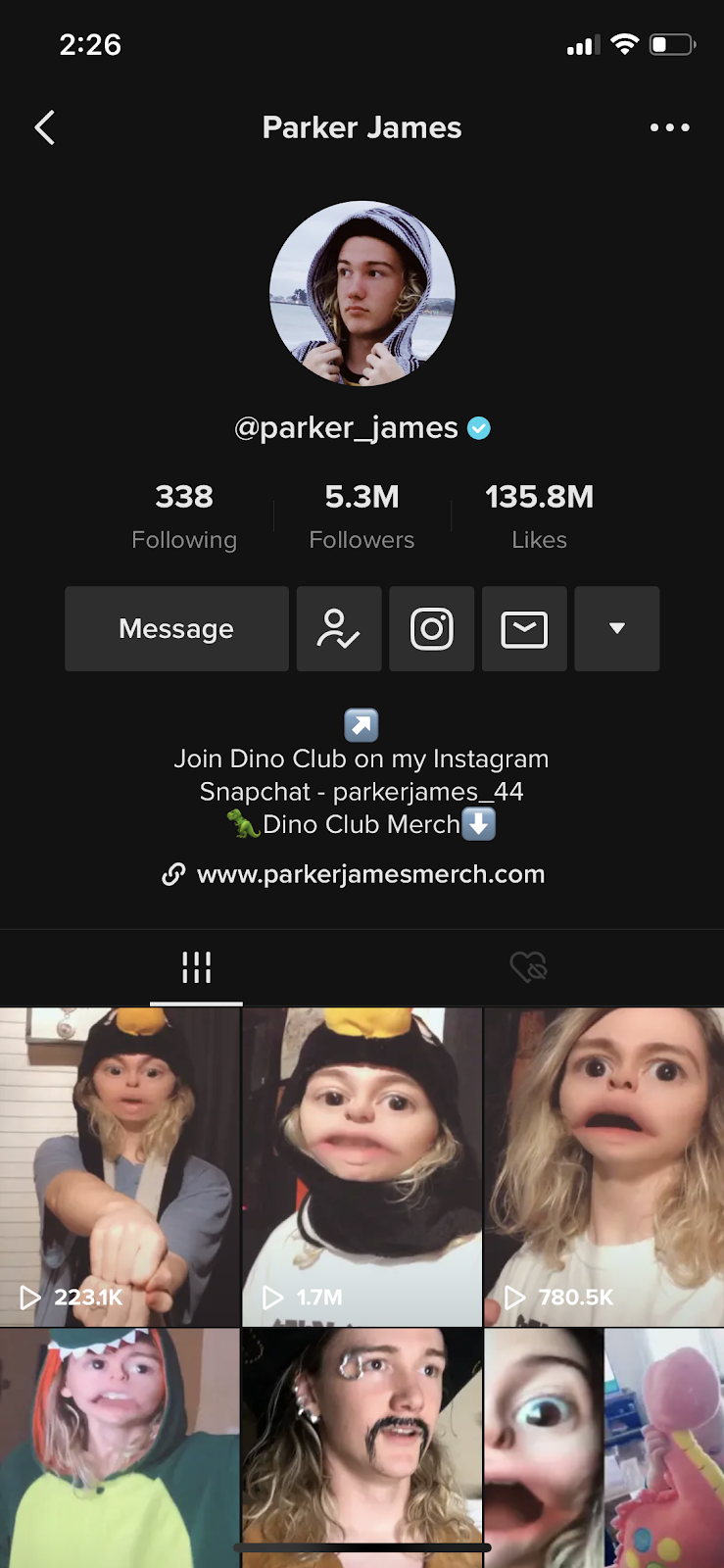724x1568 pixels.
Task: Send a message to Parker James
Action: pos(176,629)
